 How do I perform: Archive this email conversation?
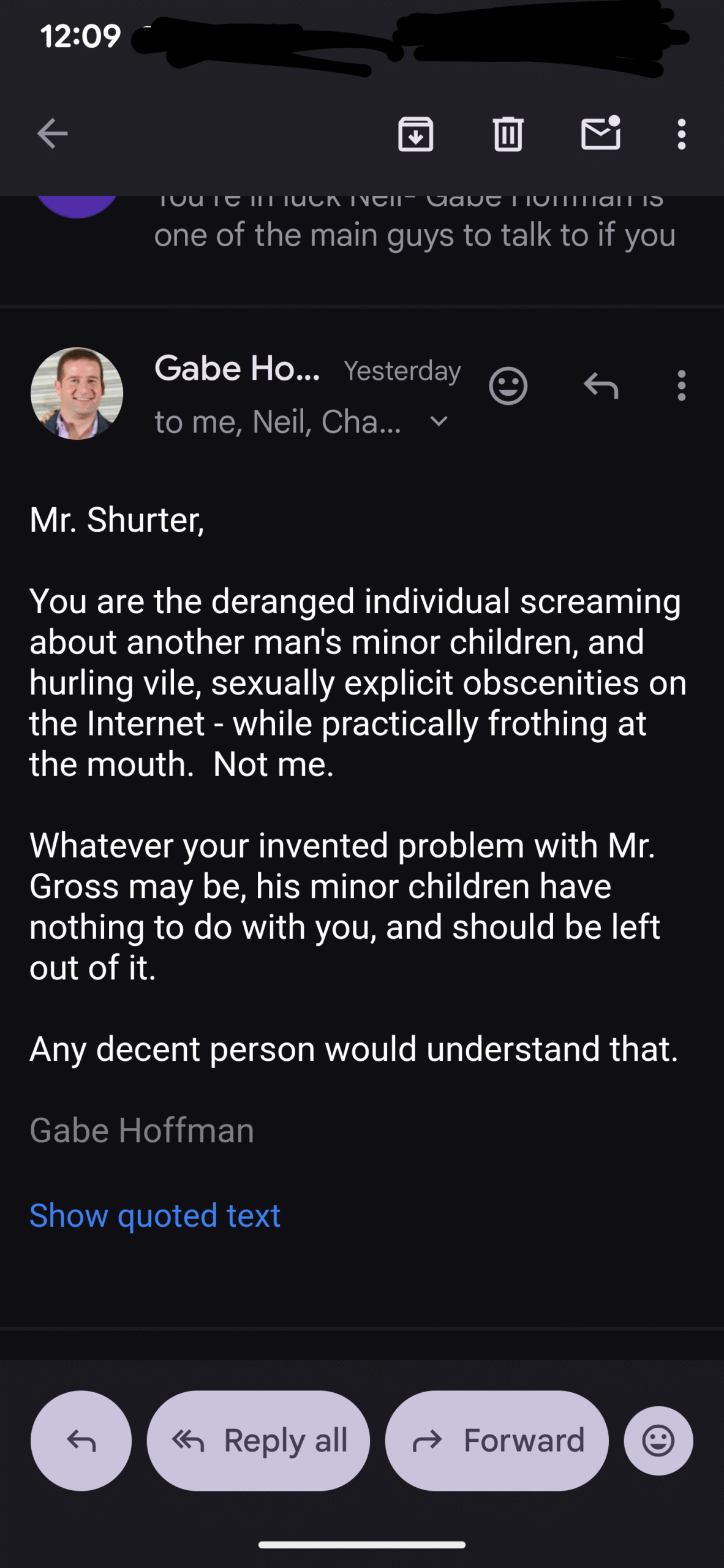coord(416,134)
